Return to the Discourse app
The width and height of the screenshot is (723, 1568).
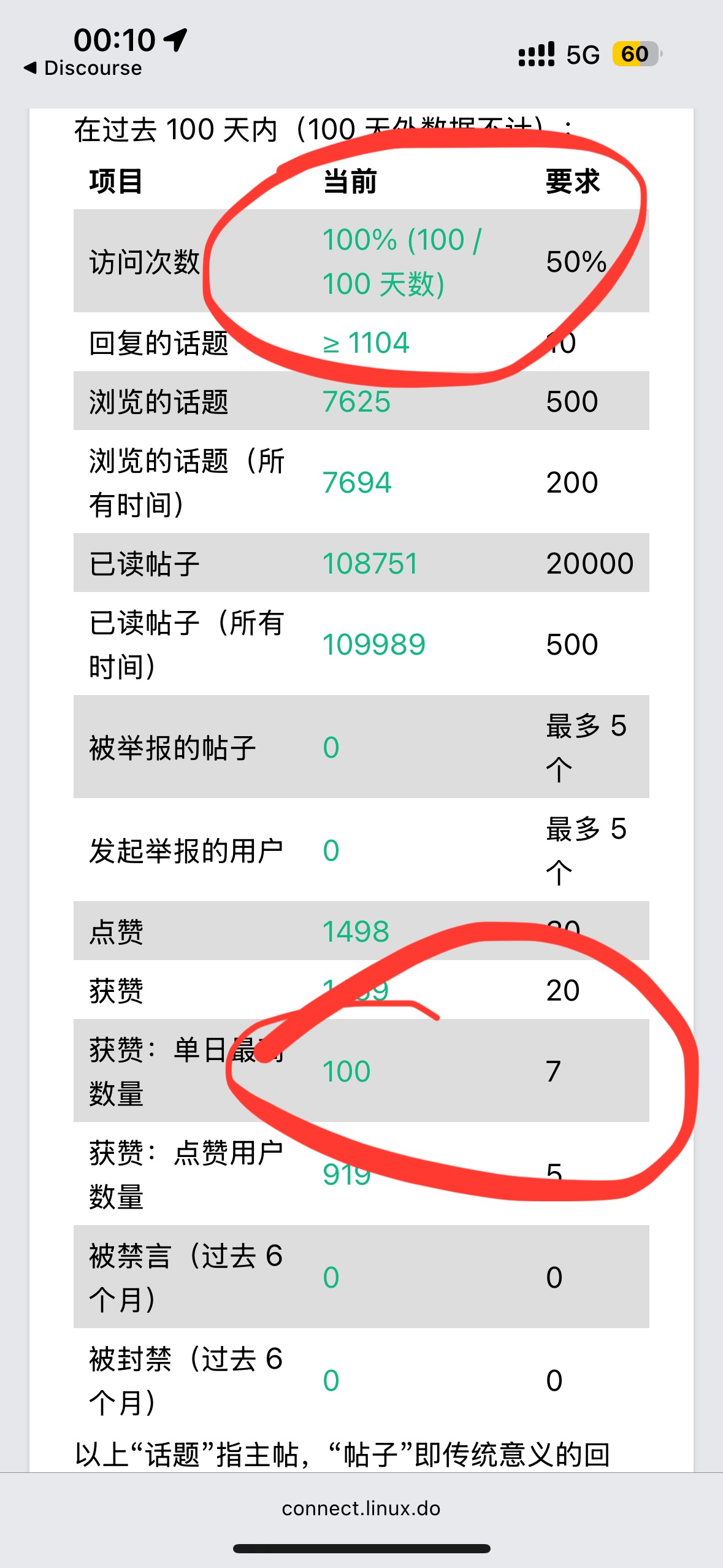pyautogui.click(x=83, y=68)
